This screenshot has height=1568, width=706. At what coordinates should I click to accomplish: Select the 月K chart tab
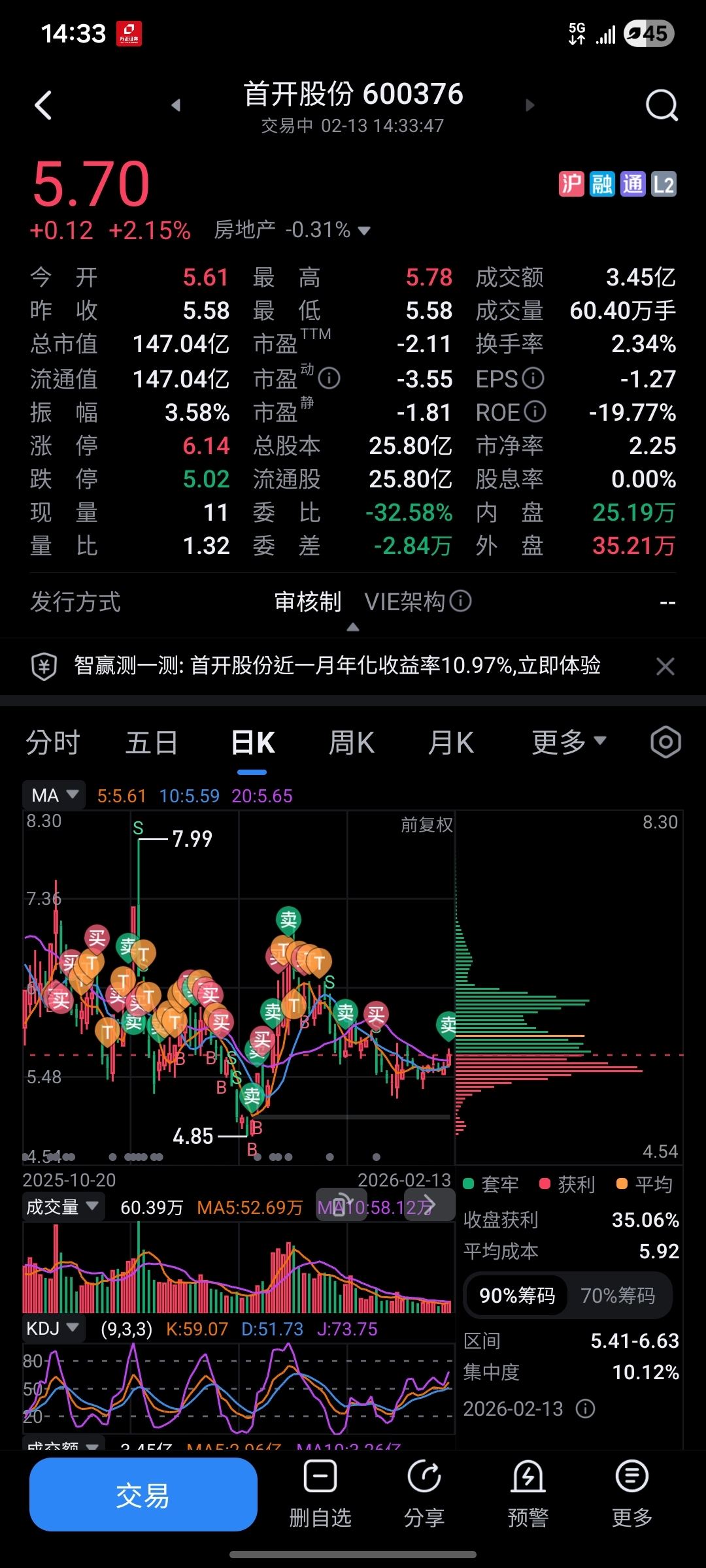point(451,743)
